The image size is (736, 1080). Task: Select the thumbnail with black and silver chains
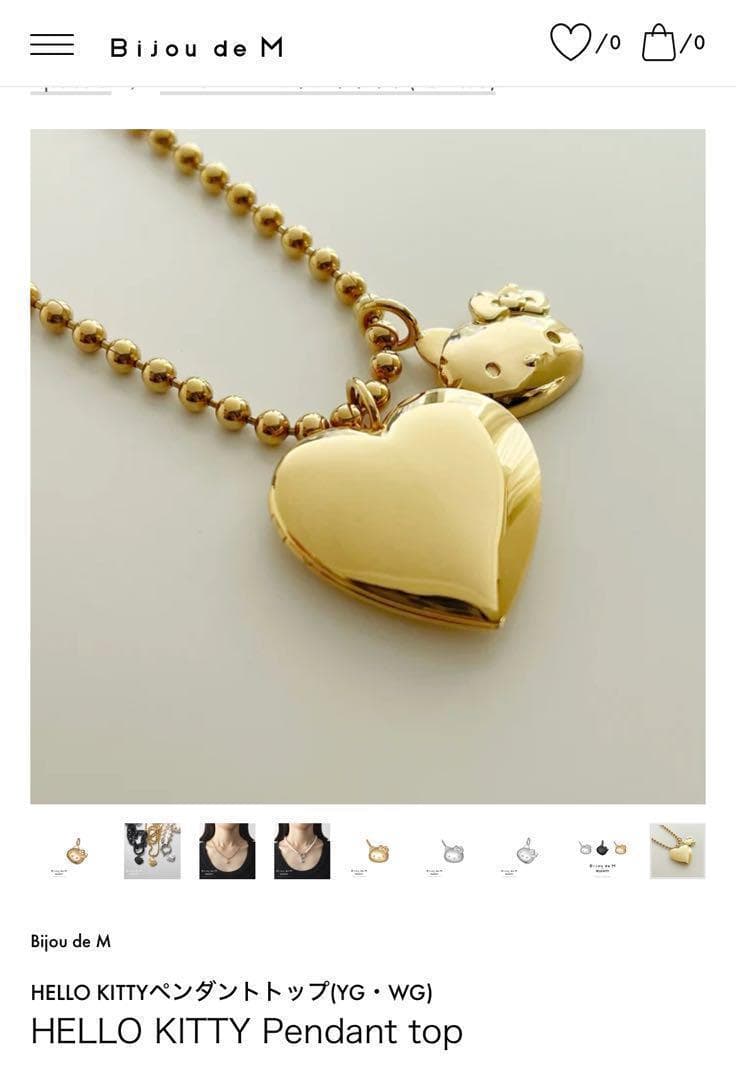[152, 851]
